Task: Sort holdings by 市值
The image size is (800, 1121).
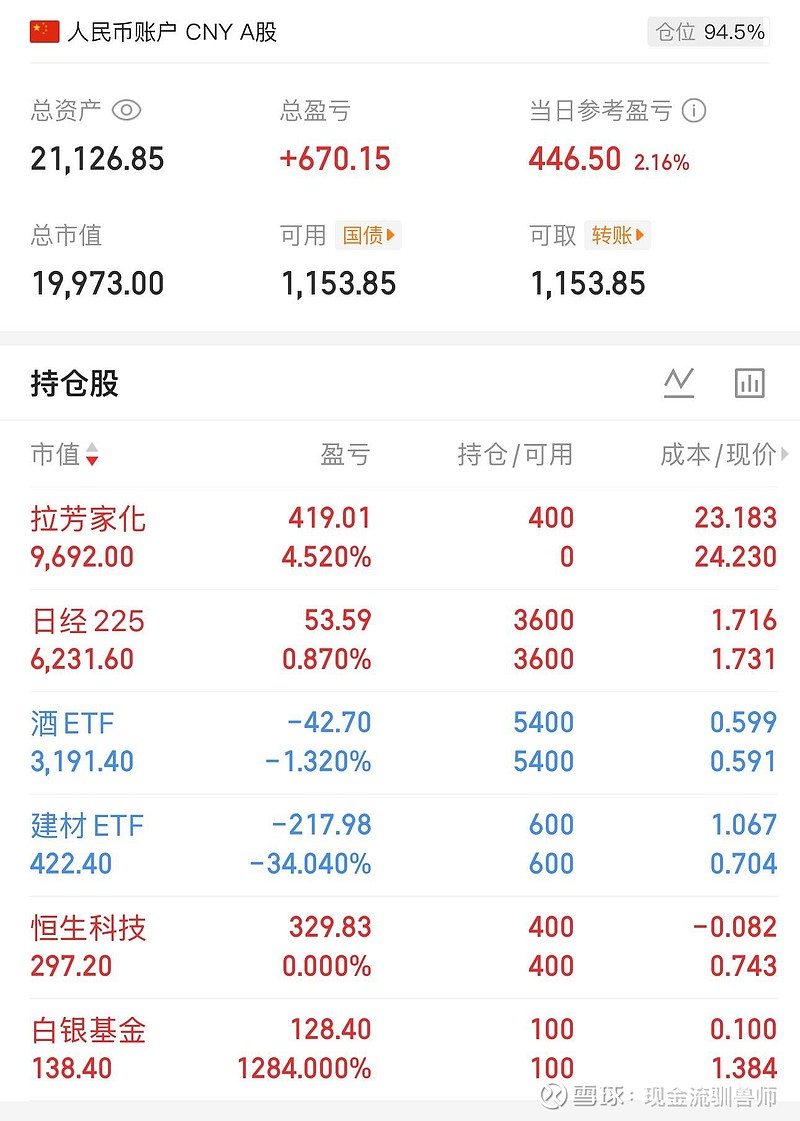Action: [x=64, y=454]
